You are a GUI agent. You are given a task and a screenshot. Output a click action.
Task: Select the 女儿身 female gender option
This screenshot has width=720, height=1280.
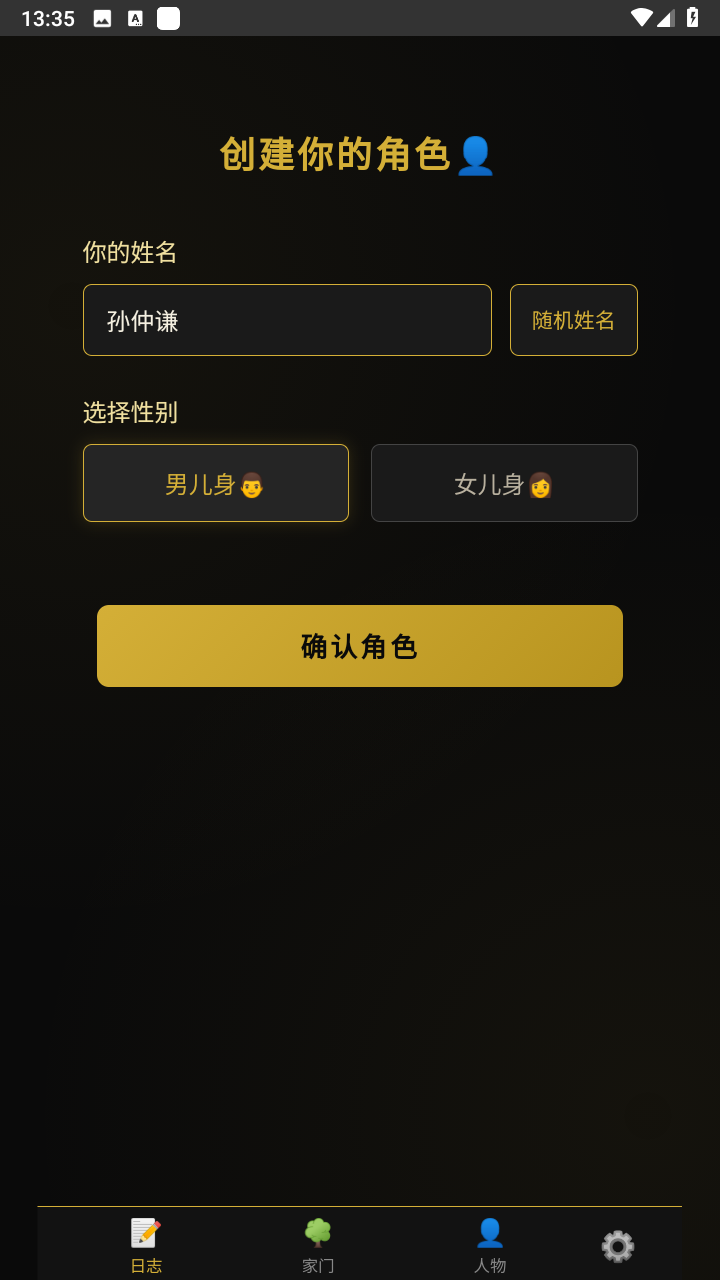pyautogui.click(x=503, y=483)
